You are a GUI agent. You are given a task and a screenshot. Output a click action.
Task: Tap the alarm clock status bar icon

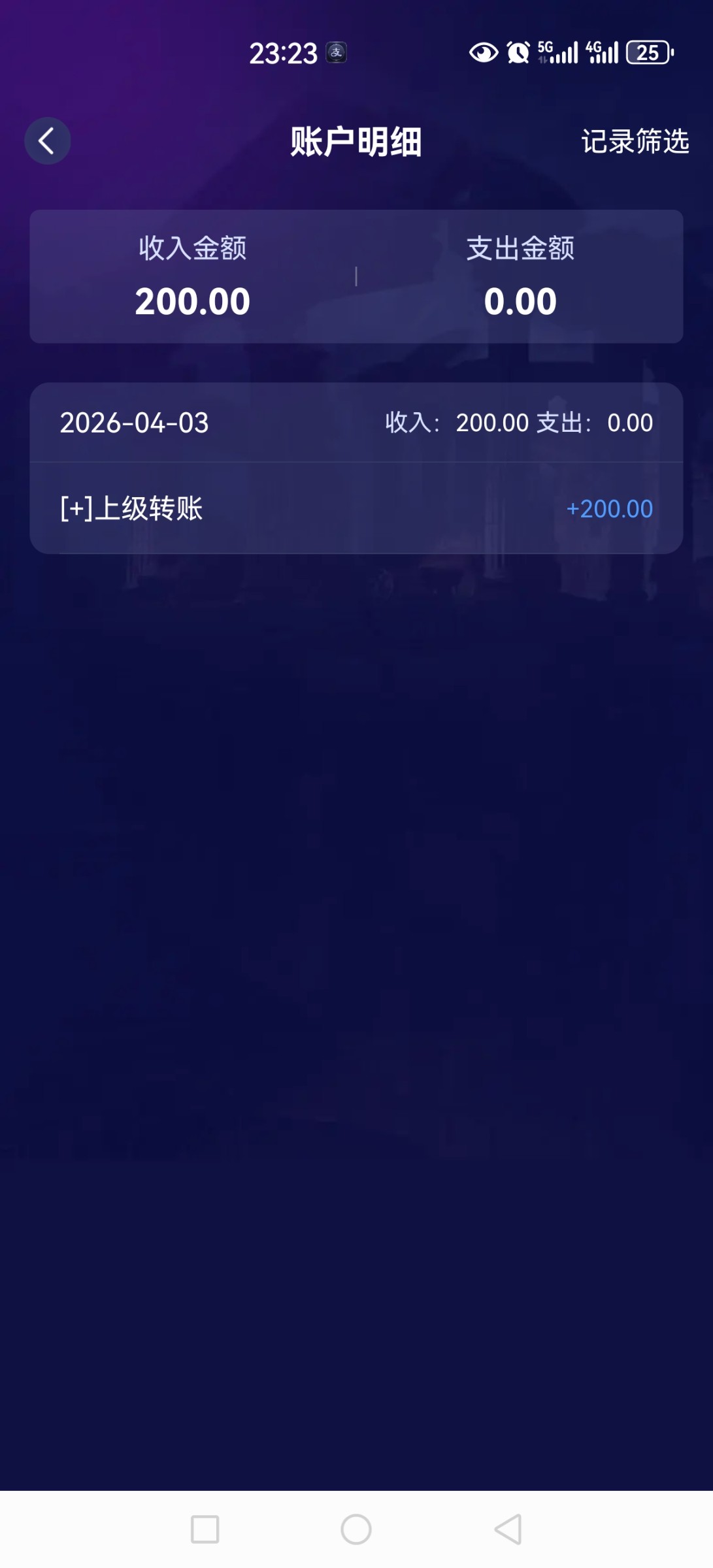[518, 52]
